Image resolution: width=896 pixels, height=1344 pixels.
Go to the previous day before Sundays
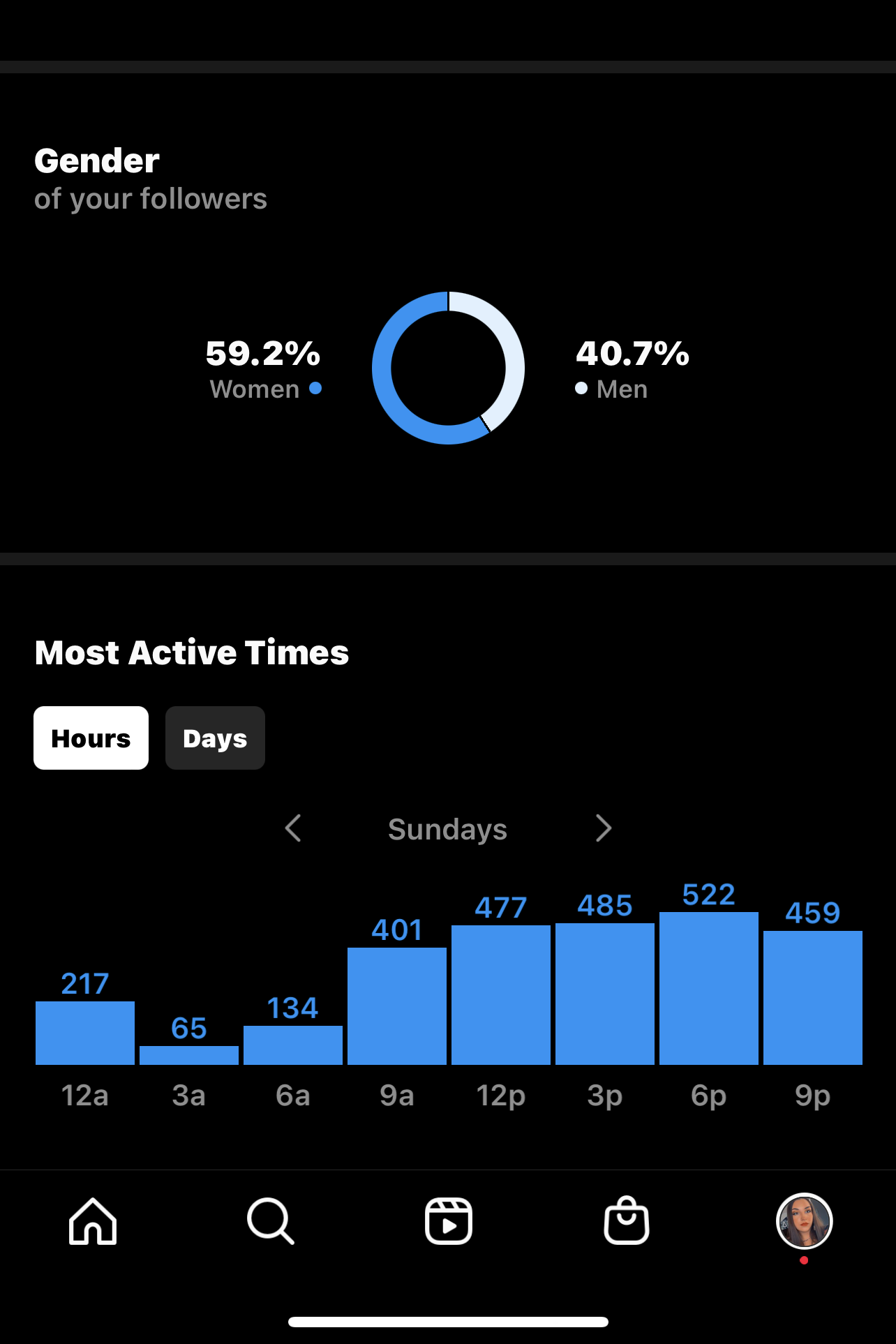[x=294, y=828]
